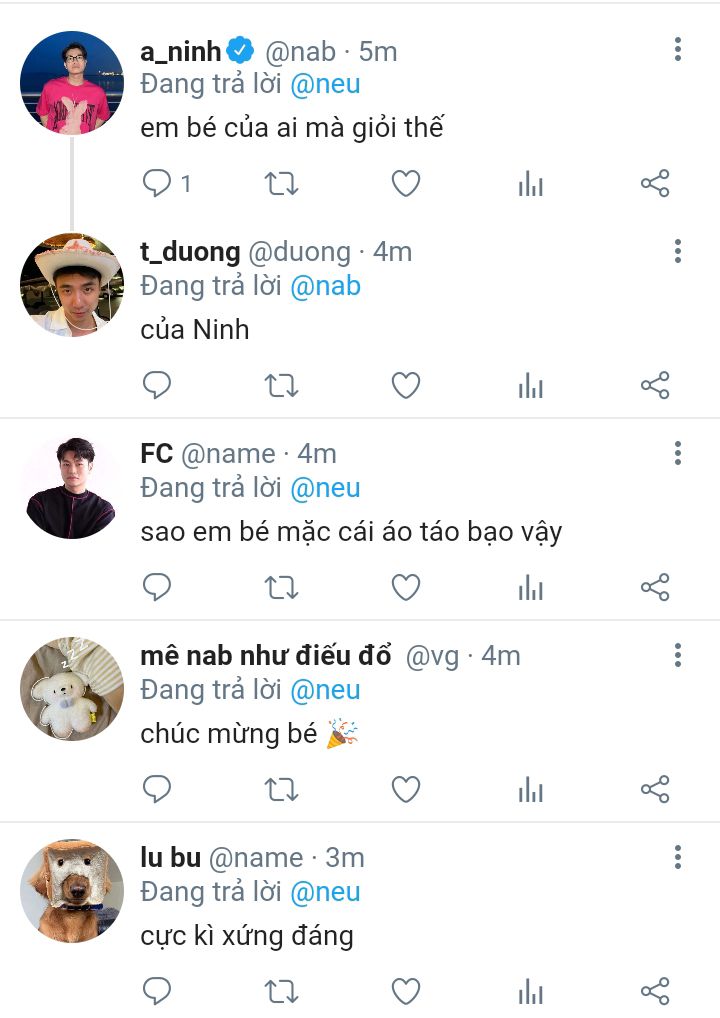View analytics for t_duong's reply
The width and height of the screenshot is (720, 1018).
[x=530, y=386]
